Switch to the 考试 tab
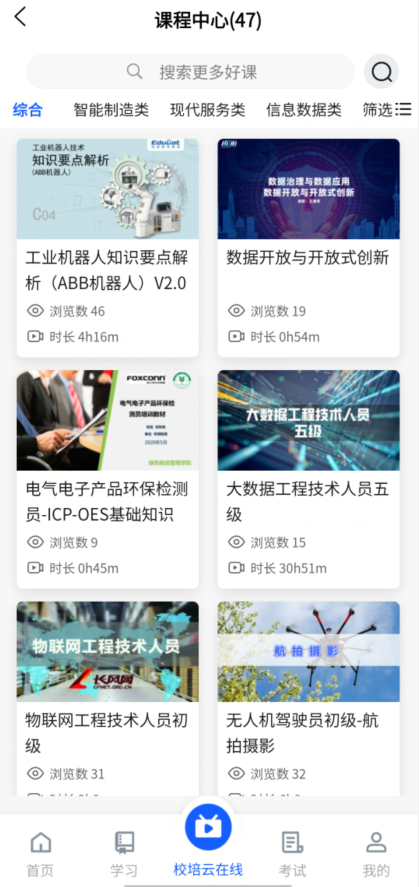Screen dimensions: 419x887 pos(292,854)
